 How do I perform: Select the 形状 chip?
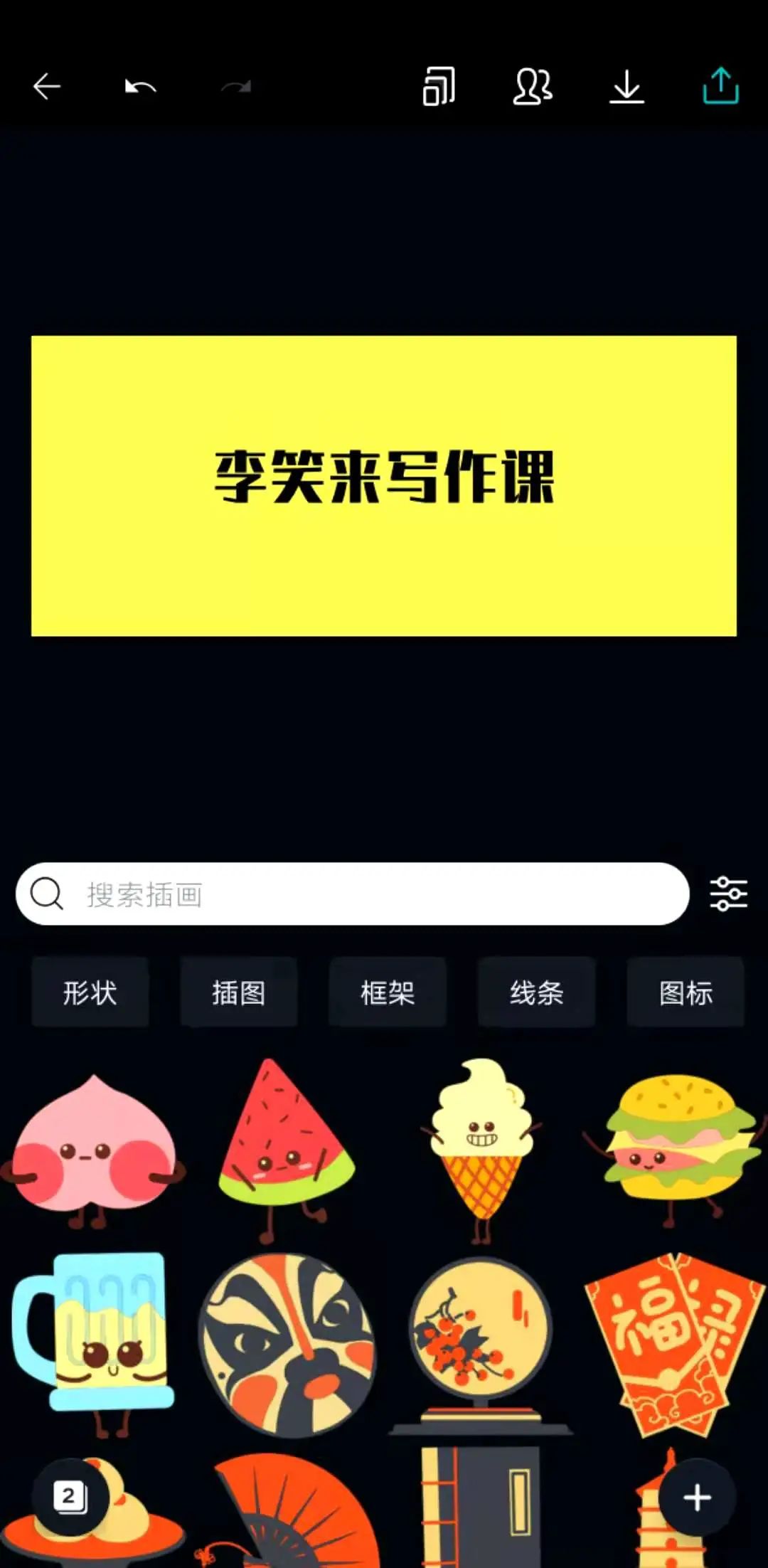click(x=90, y=992)
